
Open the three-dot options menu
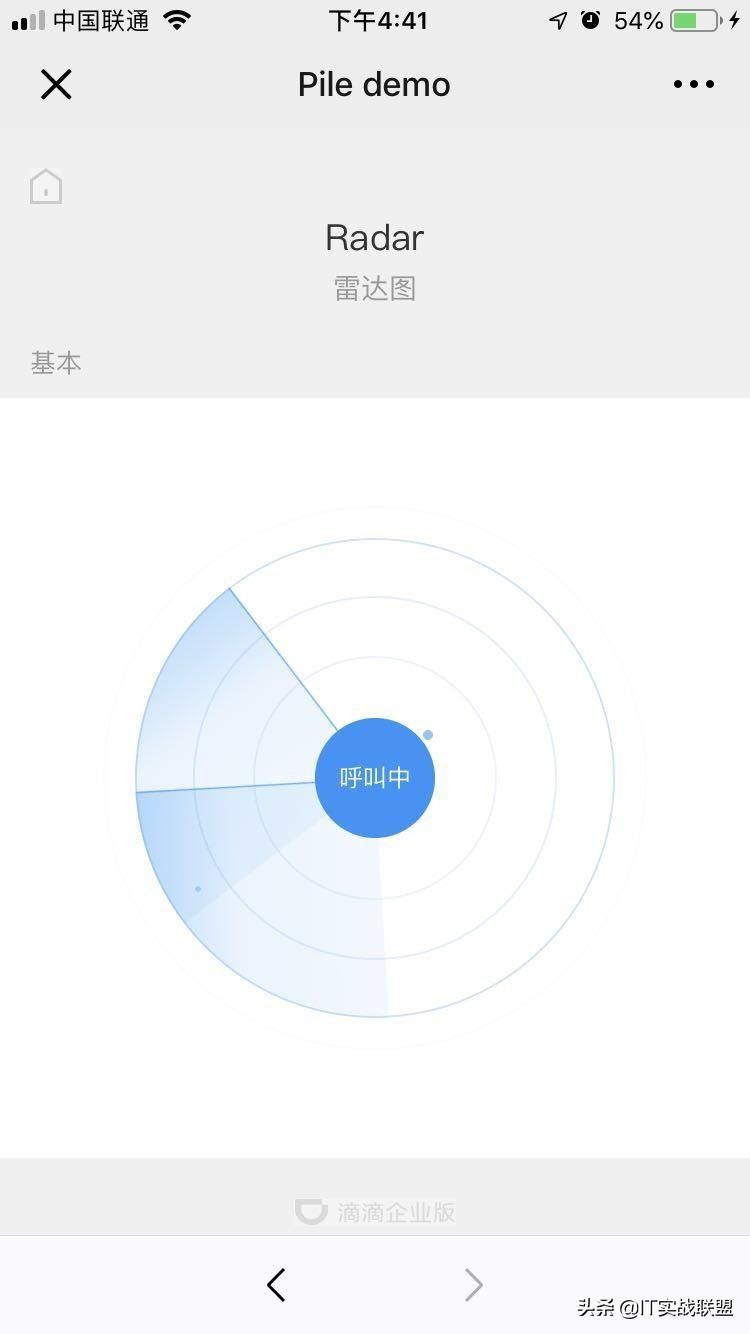click(694, 84)
